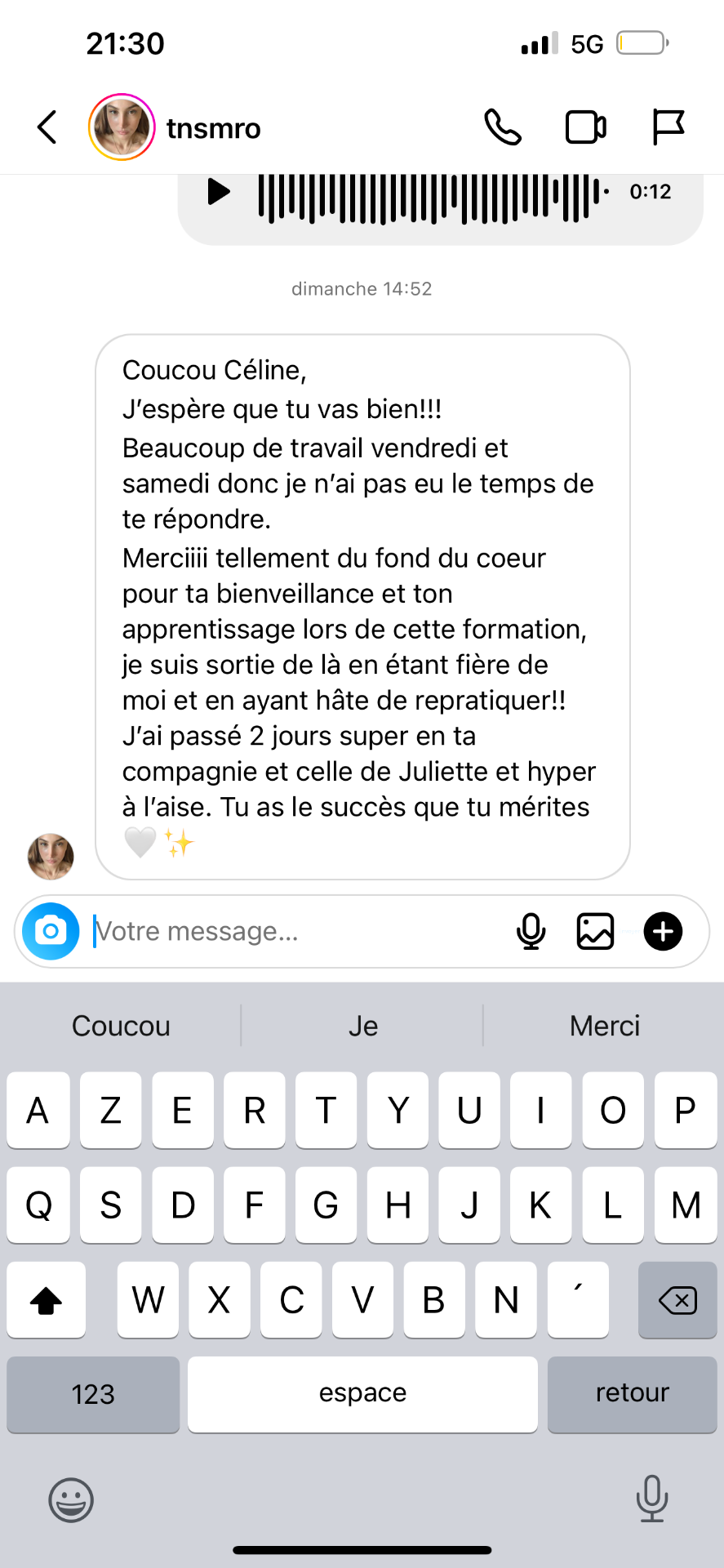This screenshot has height=1568, width=724.
Task: Open the photo gallery picker
Action: click(596, 931)
